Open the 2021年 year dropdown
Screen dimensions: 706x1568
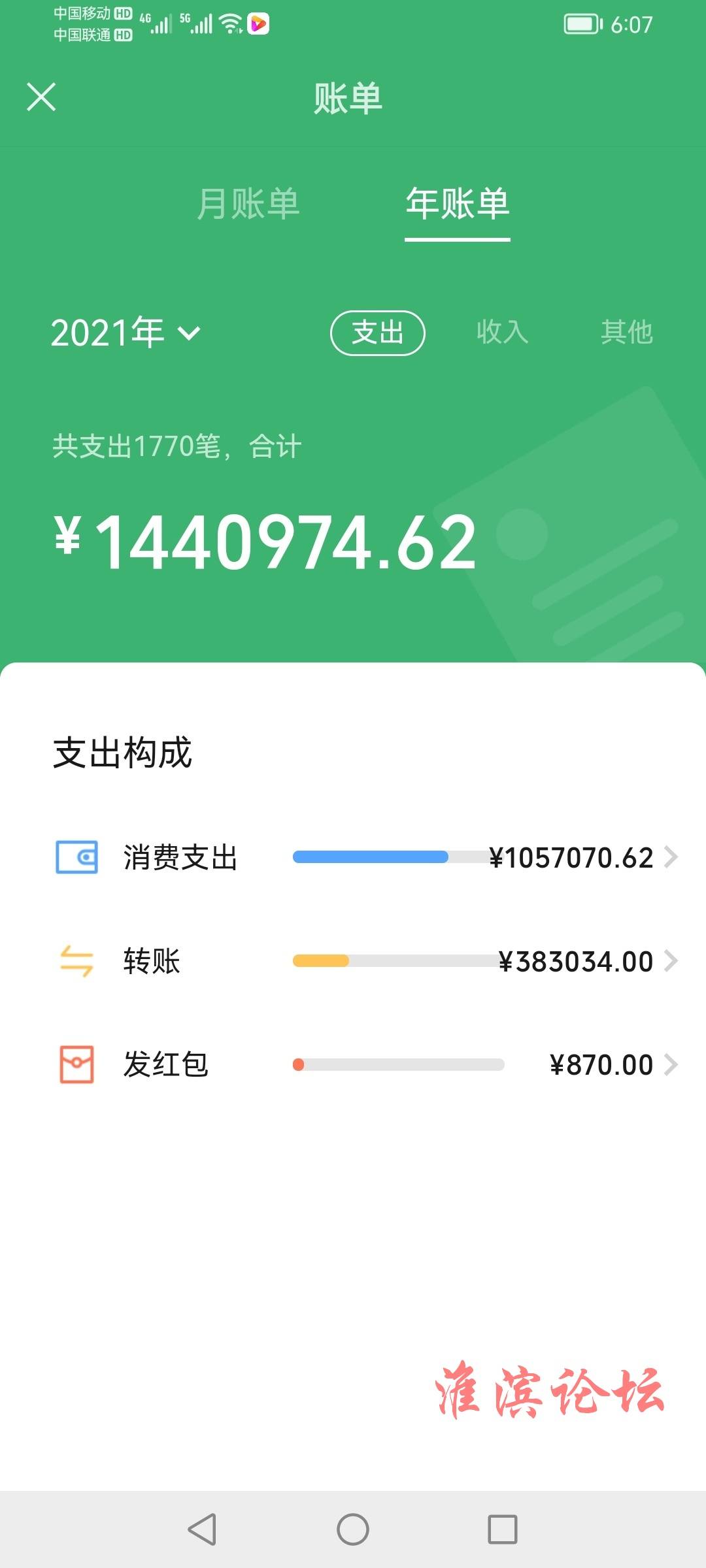click(126, 333)
